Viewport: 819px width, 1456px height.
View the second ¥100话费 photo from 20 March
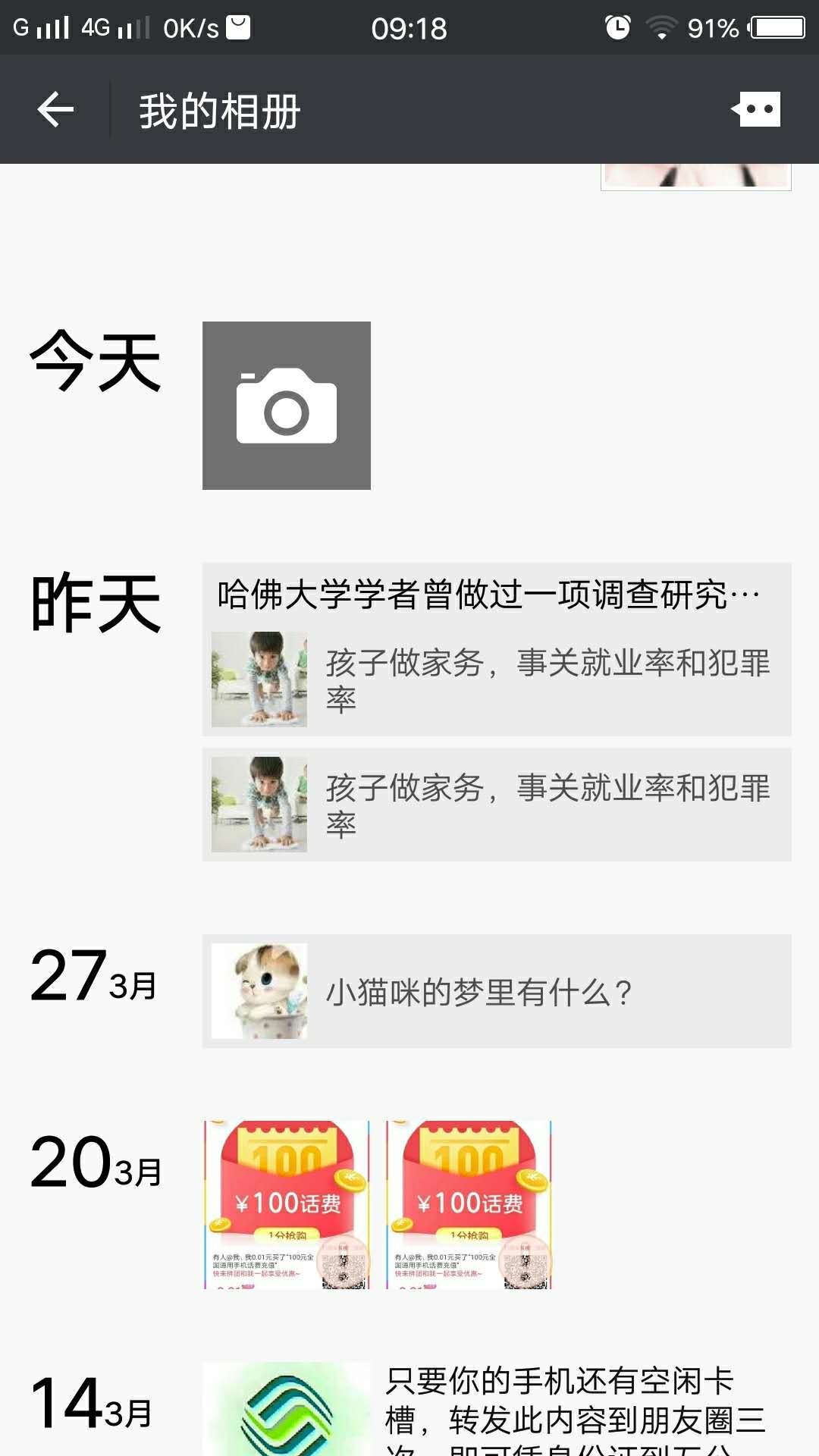pyautogui.click(x=469, y=1204)
